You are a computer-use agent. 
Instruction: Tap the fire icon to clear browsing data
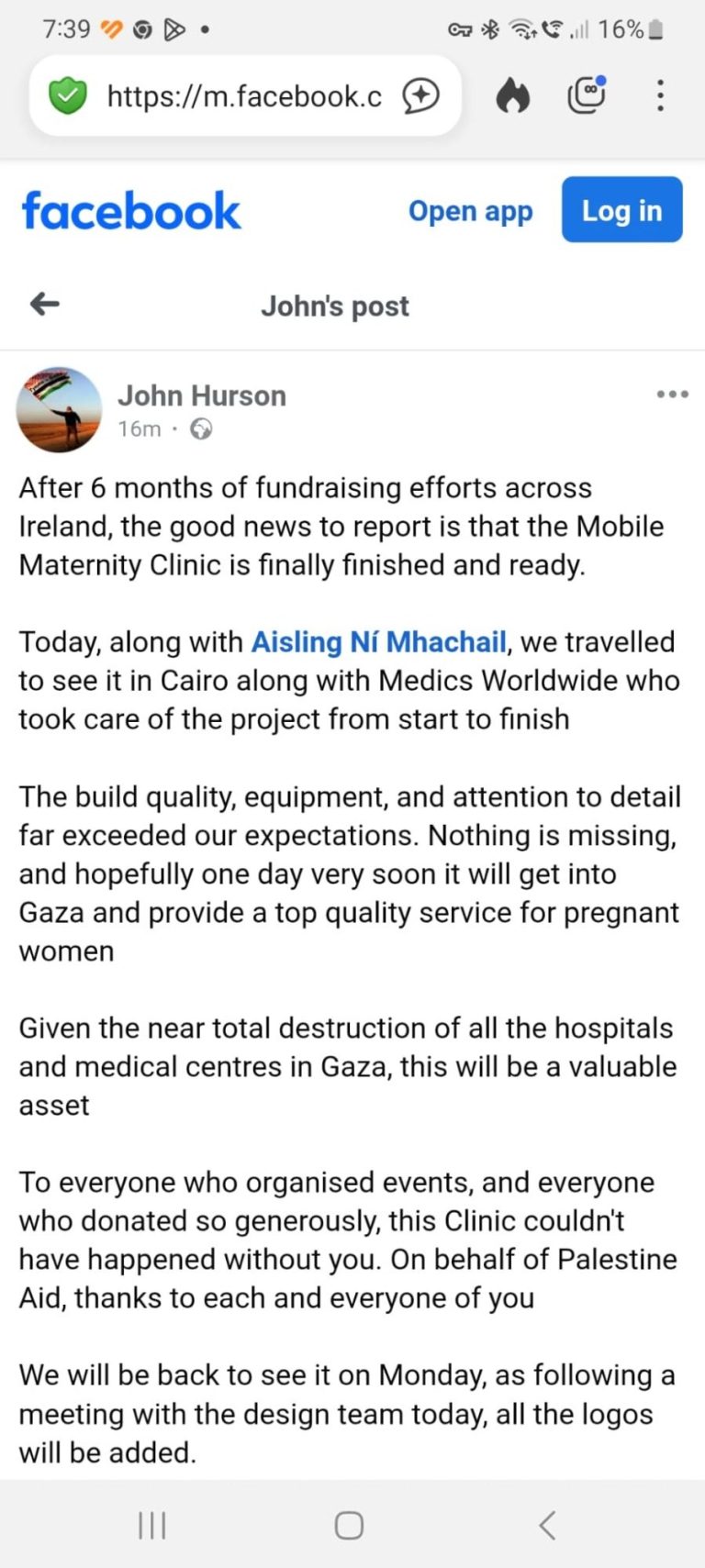pyautogui.click(x=513, y=95)
